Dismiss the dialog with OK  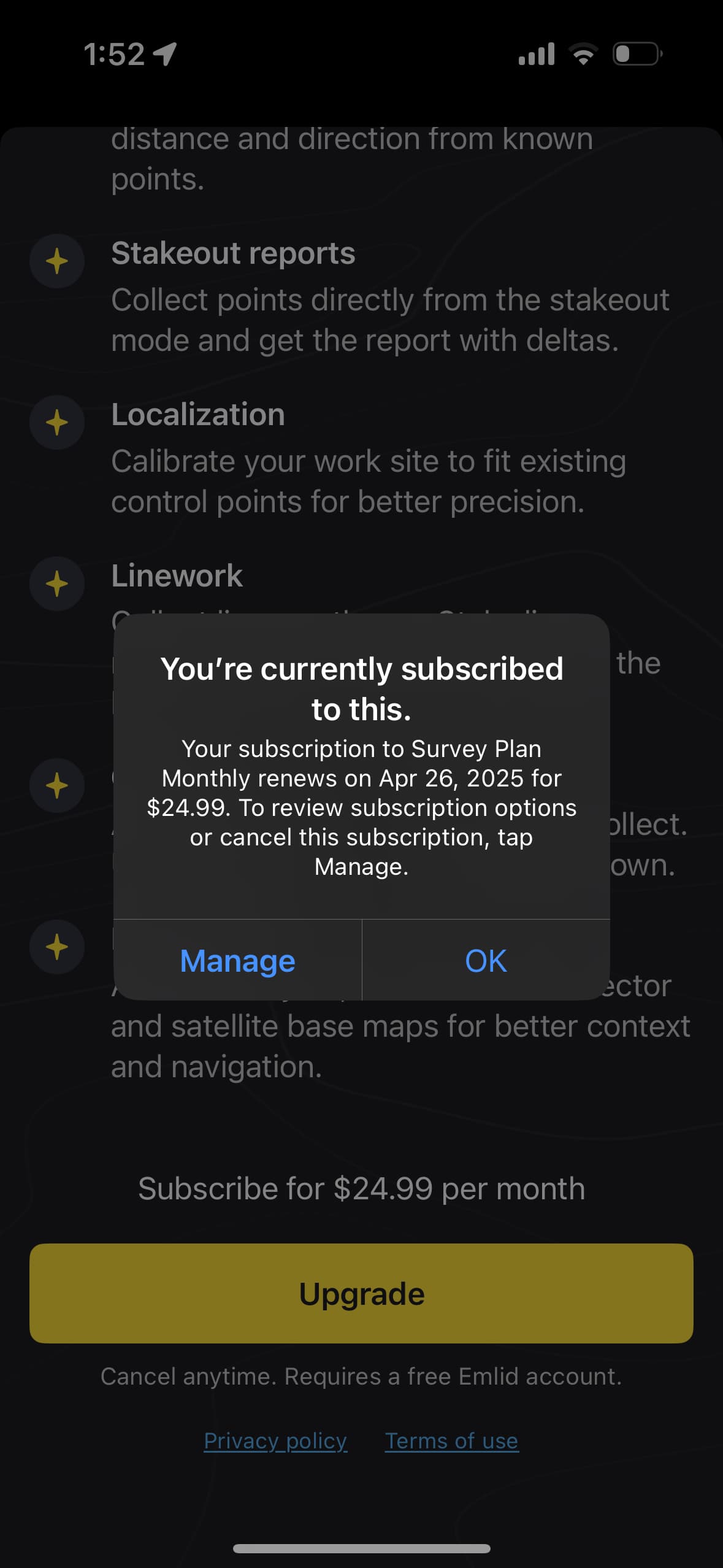pos(486,961)
